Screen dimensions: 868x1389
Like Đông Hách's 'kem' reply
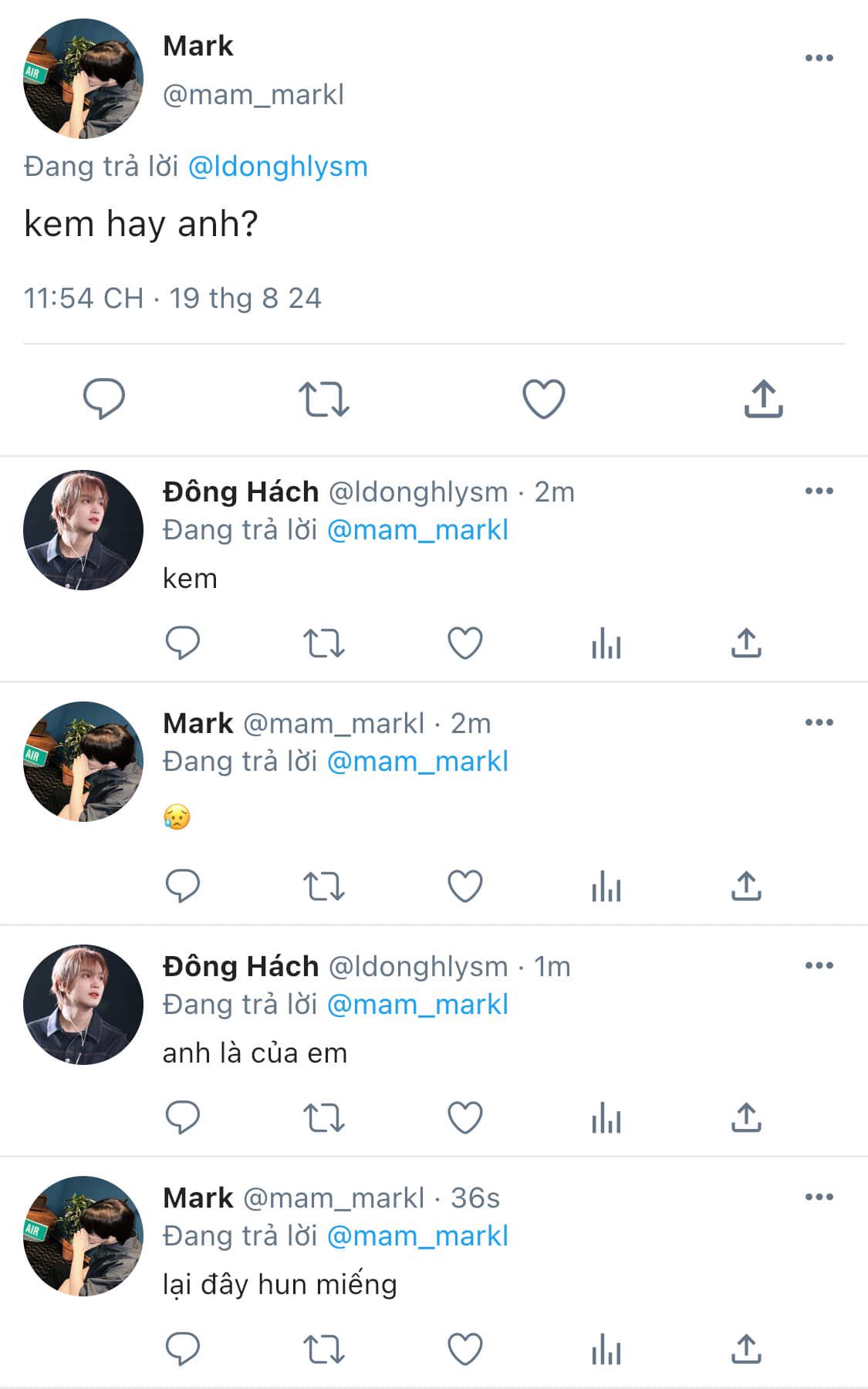465,643
